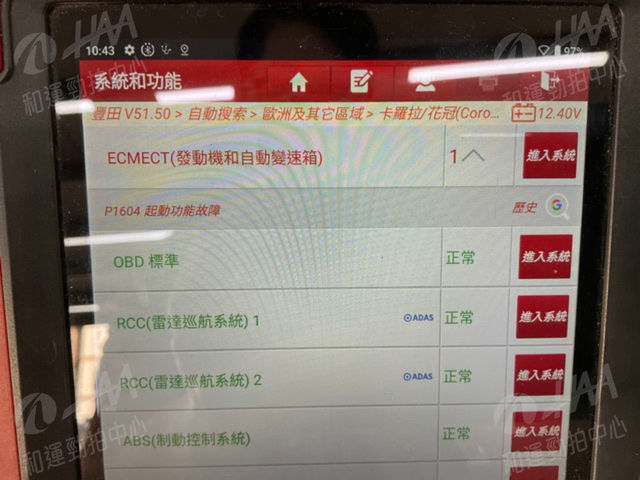Enter the RCC(雷達巡航系統) 1 system
Screen dimensions: 640x480
pos(542,317)
